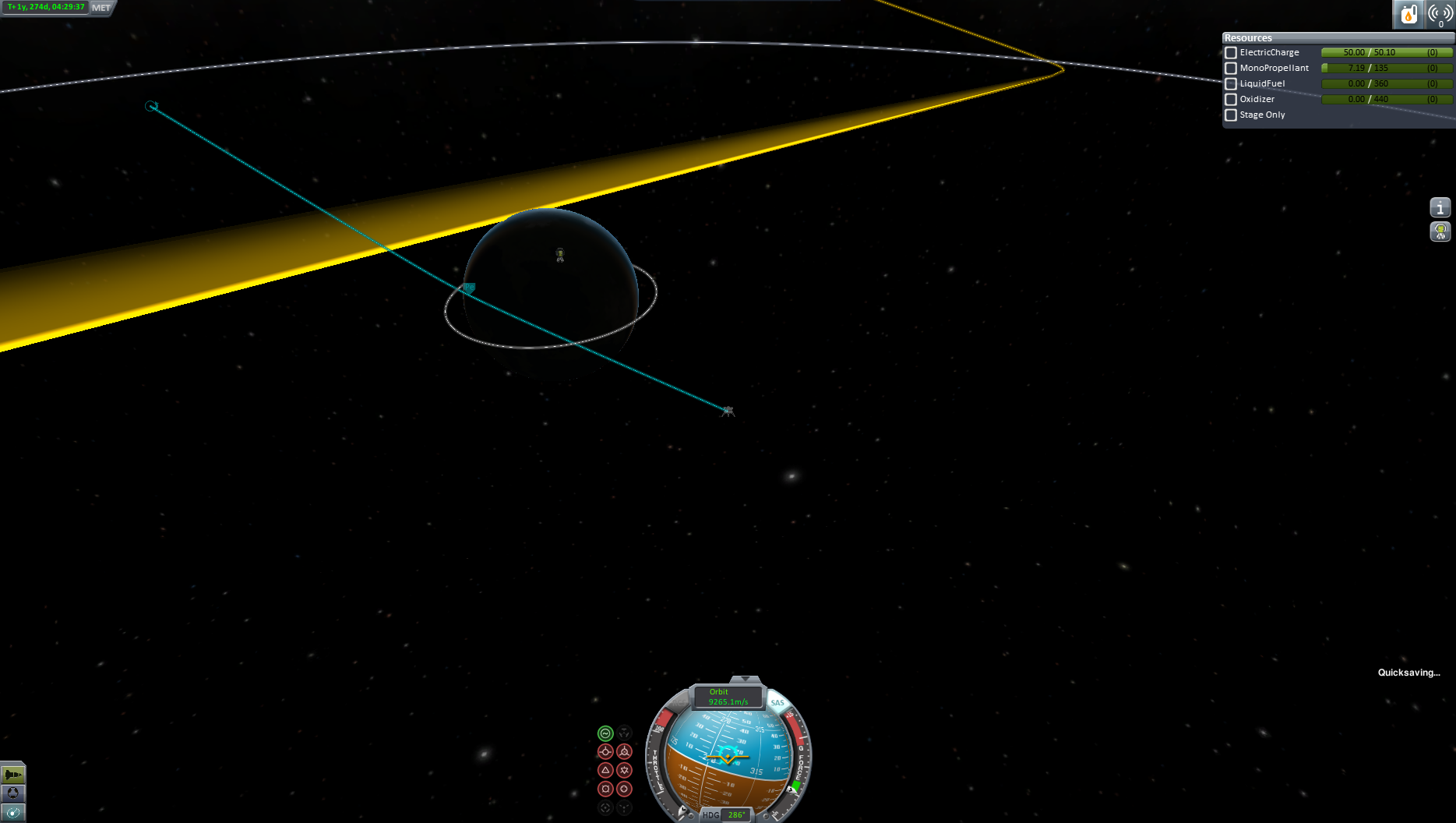Toggle the Oxidizer resource checkbox
Screen dimensions: 1456x823
[x=1231, y=100]
